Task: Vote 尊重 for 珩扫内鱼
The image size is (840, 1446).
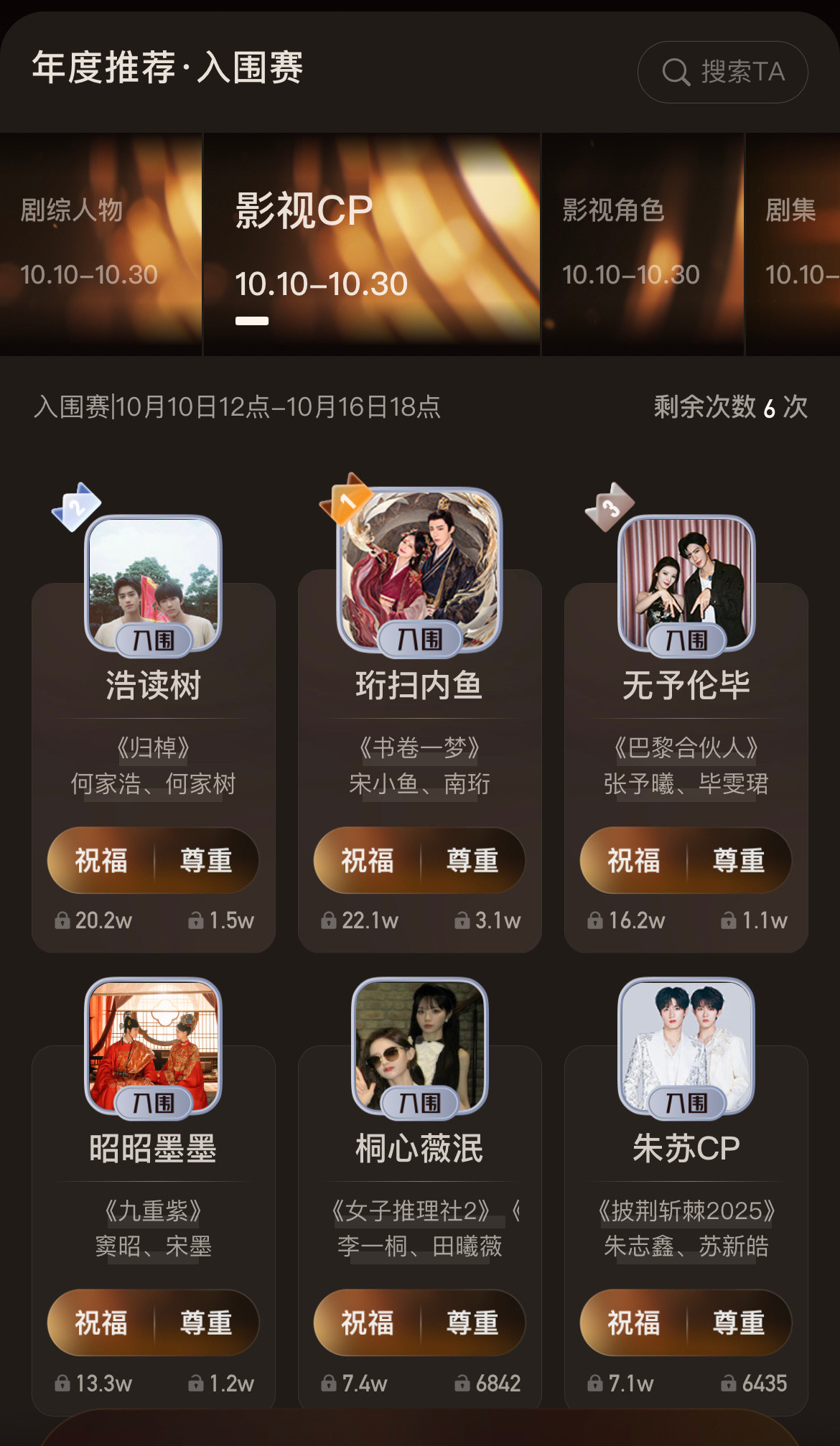Action: pyautogui.click(x=472, y=860)
